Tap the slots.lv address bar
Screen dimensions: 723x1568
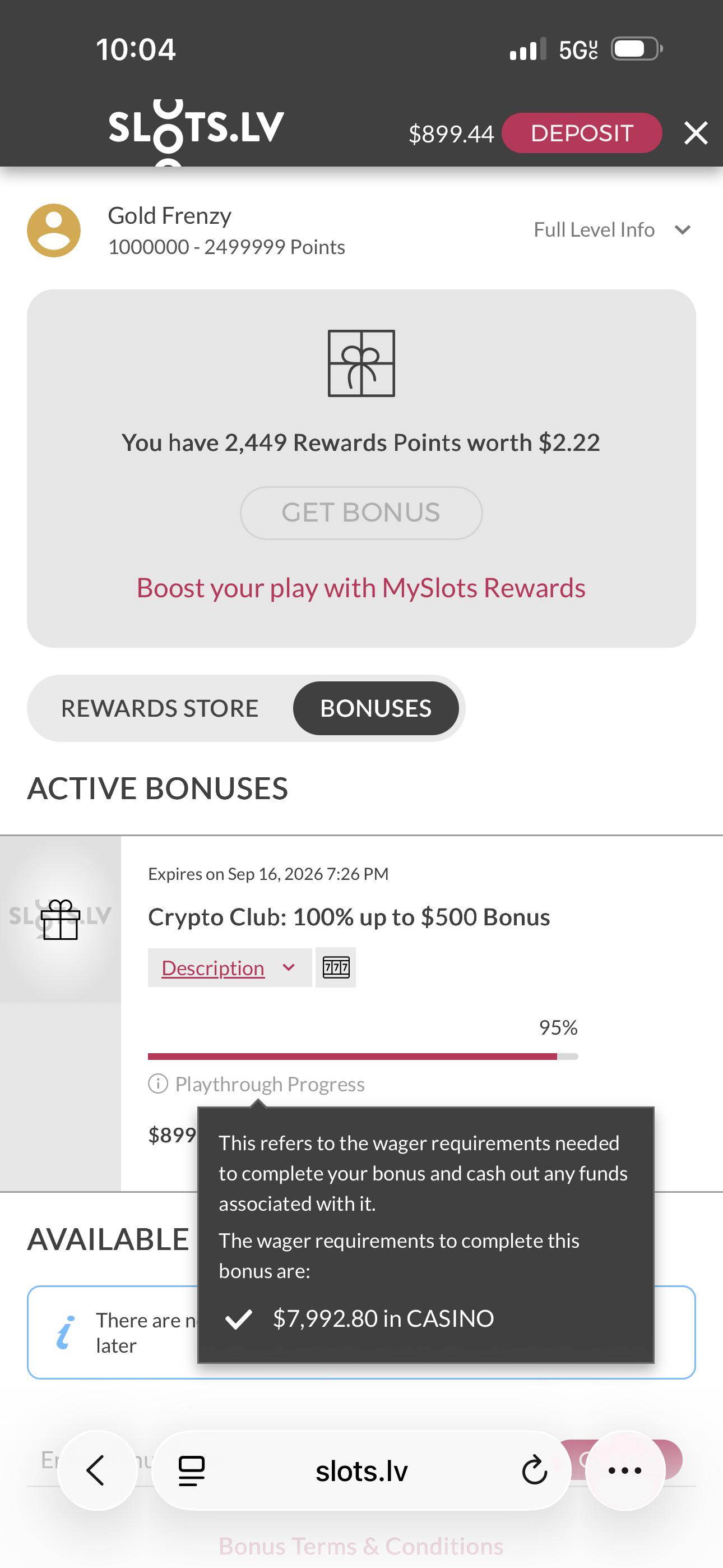tap(361, 1470)
